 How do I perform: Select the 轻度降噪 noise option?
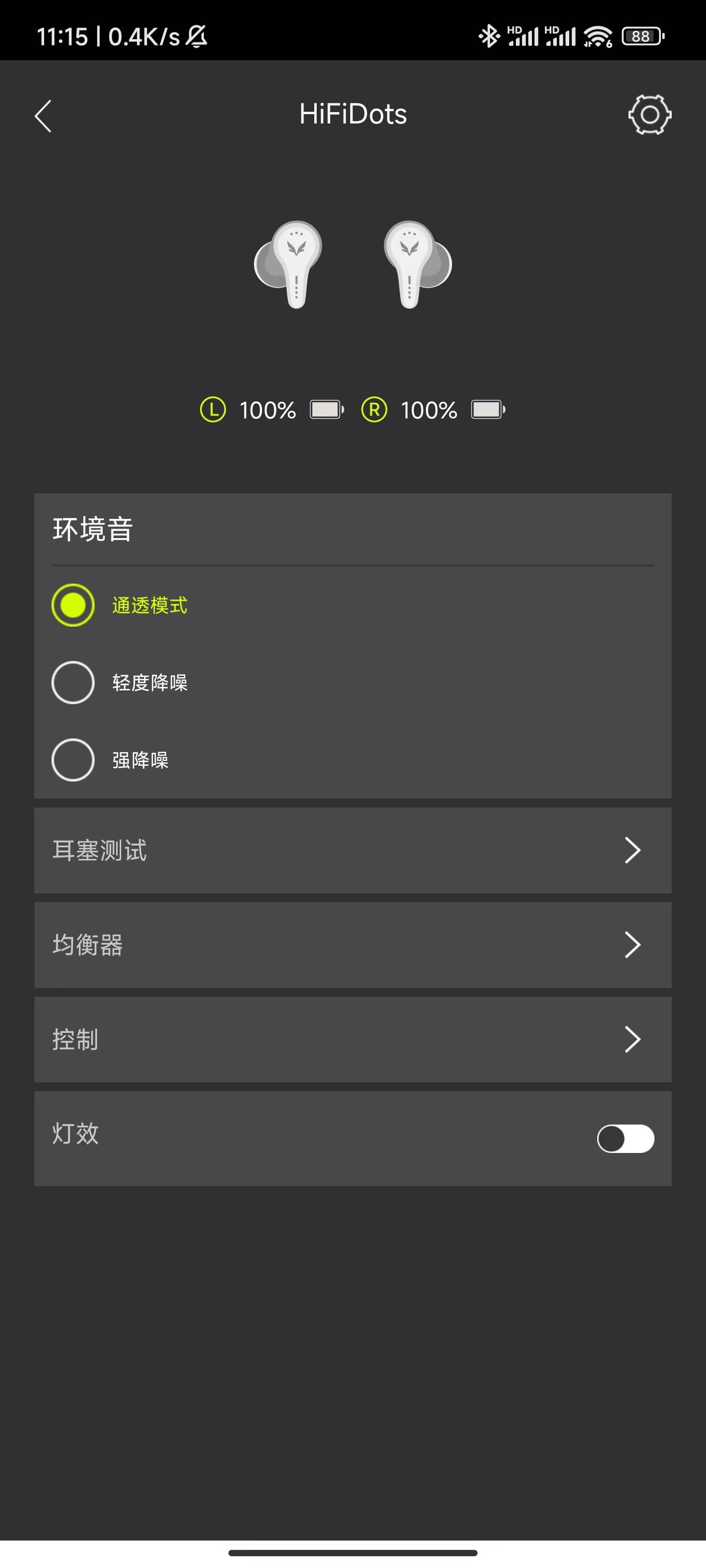point(73,683)
